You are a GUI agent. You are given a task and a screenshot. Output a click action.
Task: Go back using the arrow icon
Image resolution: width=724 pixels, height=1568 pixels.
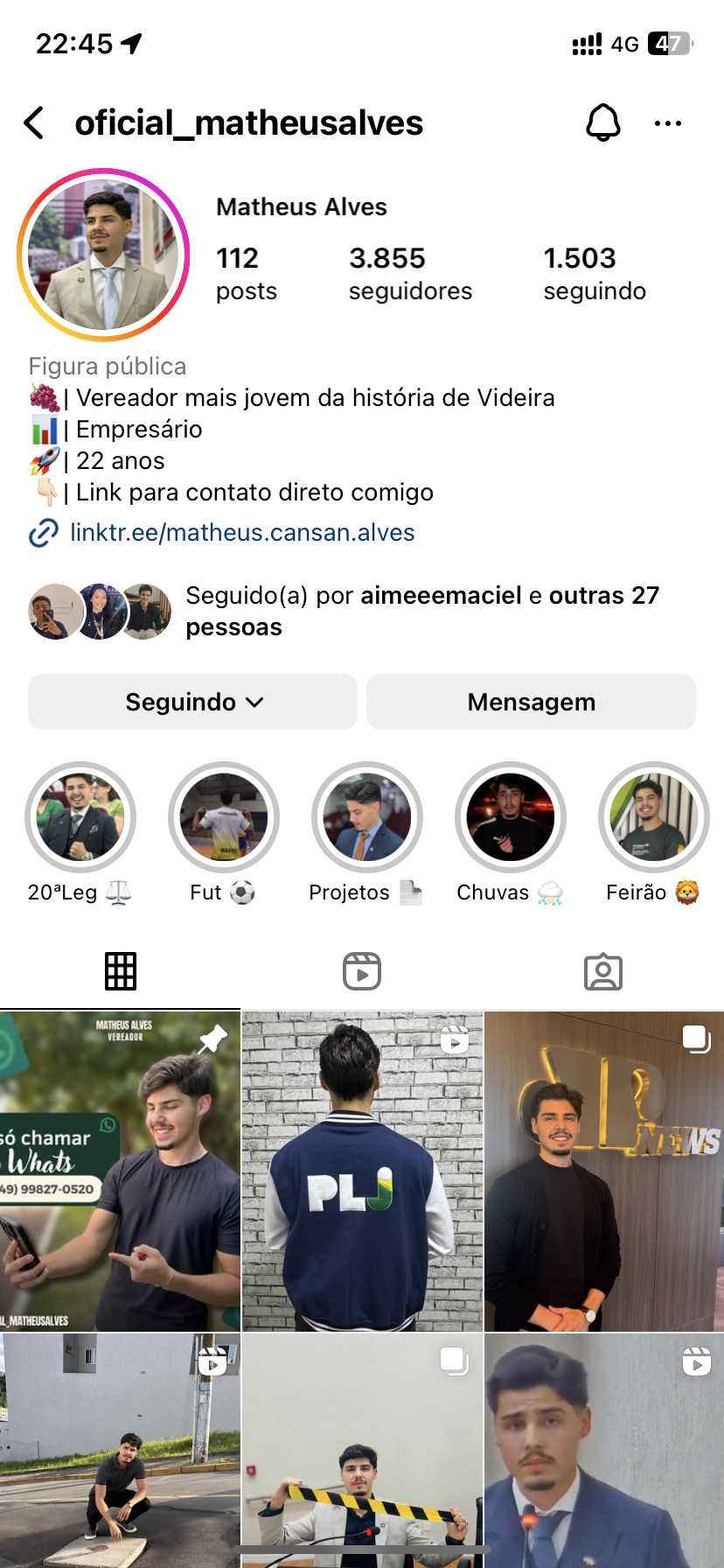click(x=34, y=123)
